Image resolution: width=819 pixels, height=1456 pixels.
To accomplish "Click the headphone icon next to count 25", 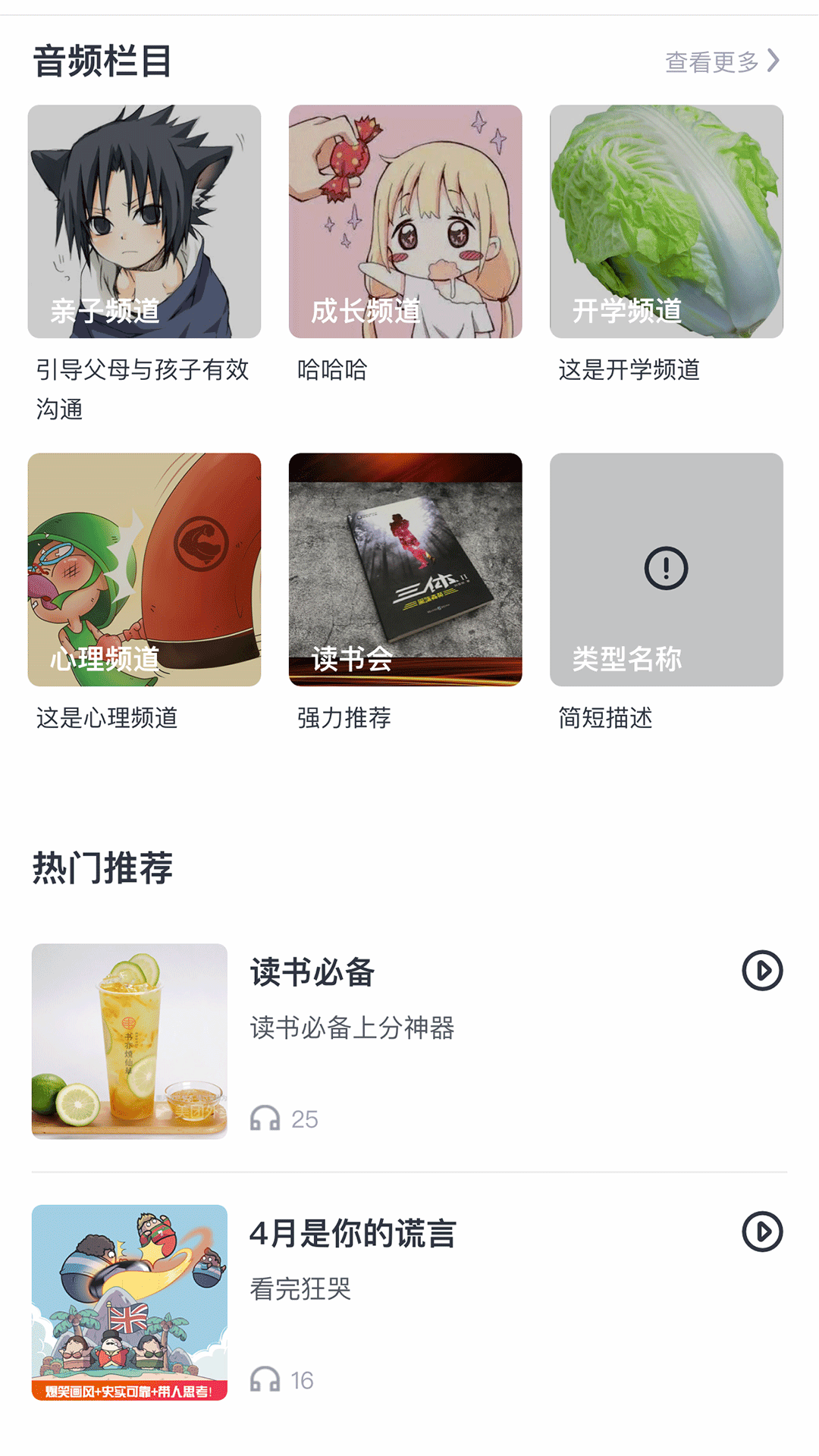I will (265, 1116).
